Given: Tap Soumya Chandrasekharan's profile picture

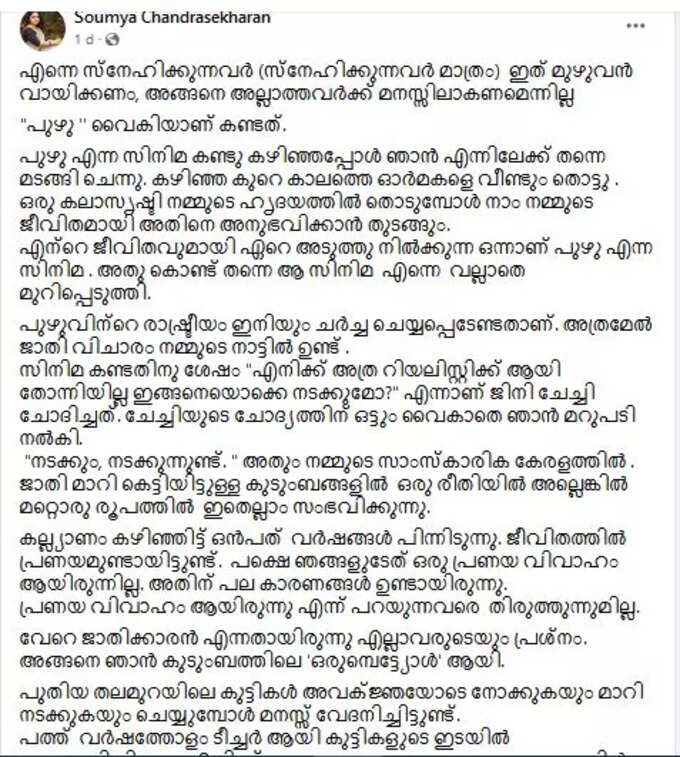Looking at the screenshot, I should click(x=42, y=28).
